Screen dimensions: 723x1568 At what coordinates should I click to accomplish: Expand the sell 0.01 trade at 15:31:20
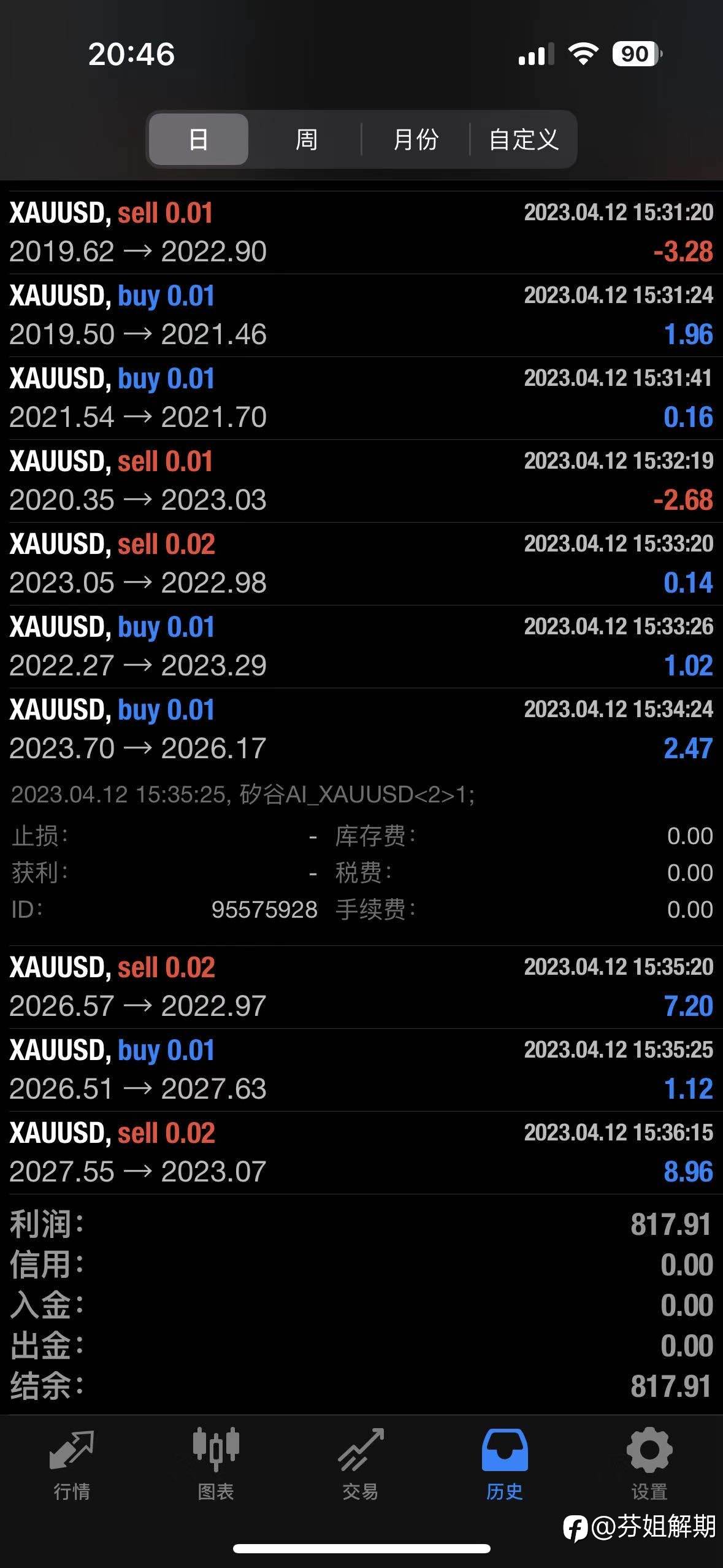click(361, 233)
